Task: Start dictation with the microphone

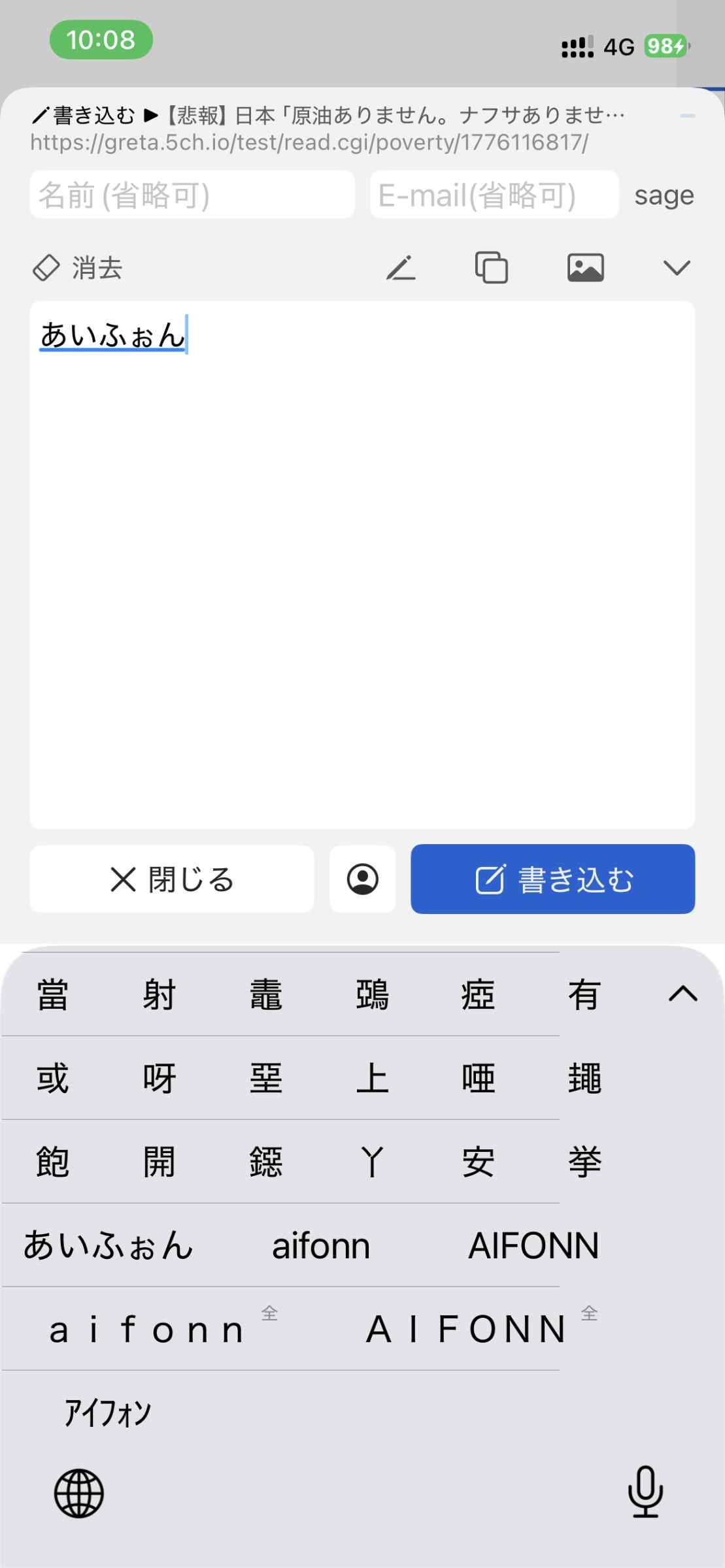Action: click(645, 1492)
